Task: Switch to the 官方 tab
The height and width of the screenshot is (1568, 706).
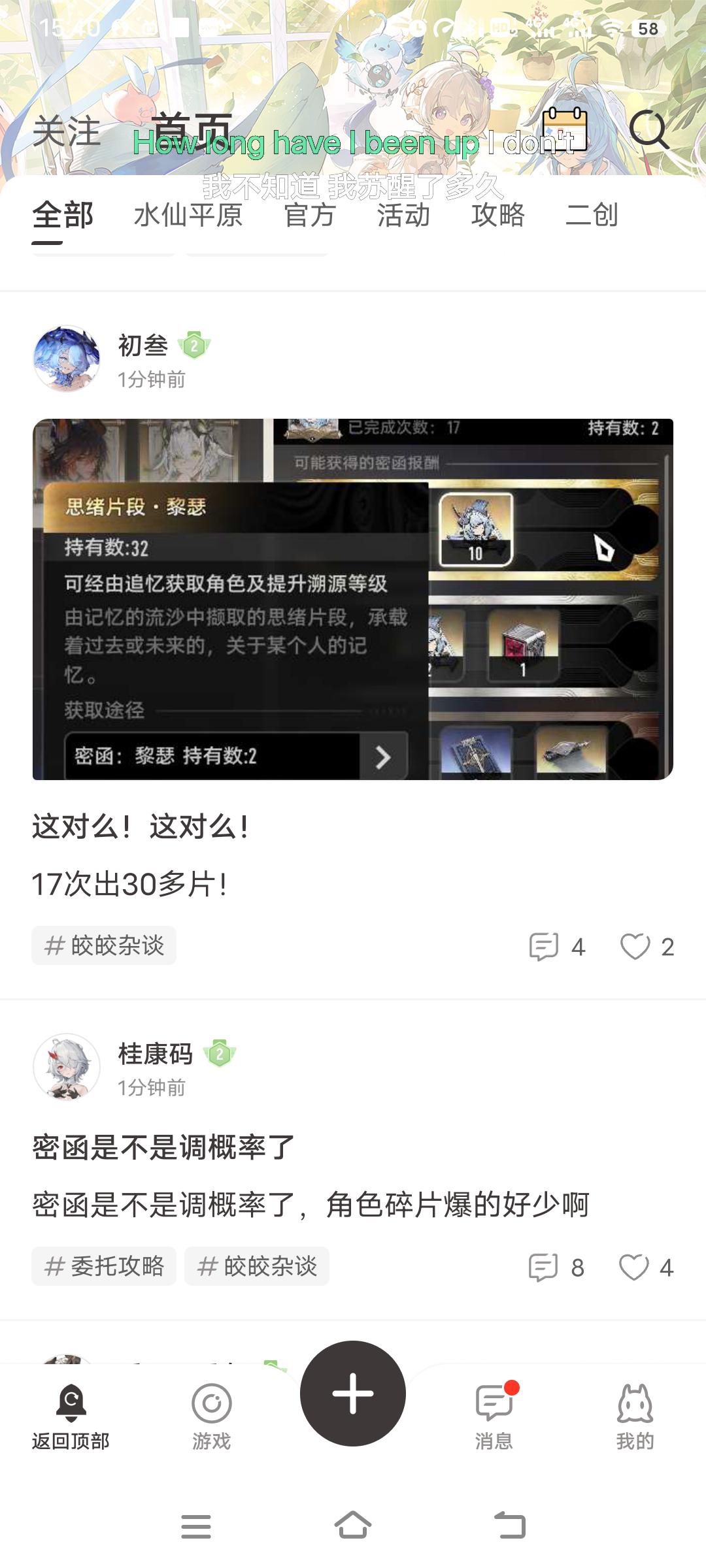Action: pyautogui.click(x=310, y=216)
